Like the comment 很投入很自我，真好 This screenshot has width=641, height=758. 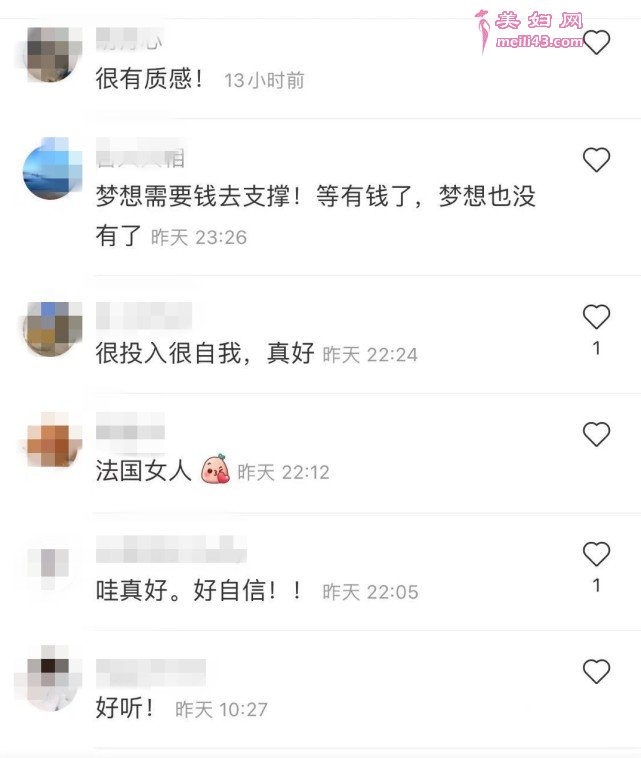(596, 317)
